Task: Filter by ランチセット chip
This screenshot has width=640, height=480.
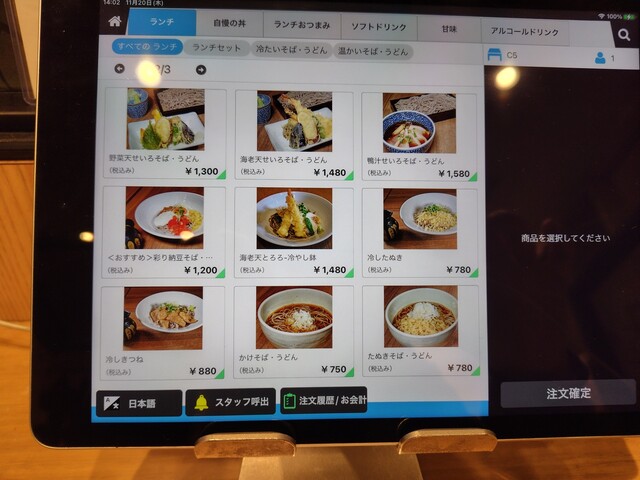Action: pyautogui.click(x=215, y=48)
